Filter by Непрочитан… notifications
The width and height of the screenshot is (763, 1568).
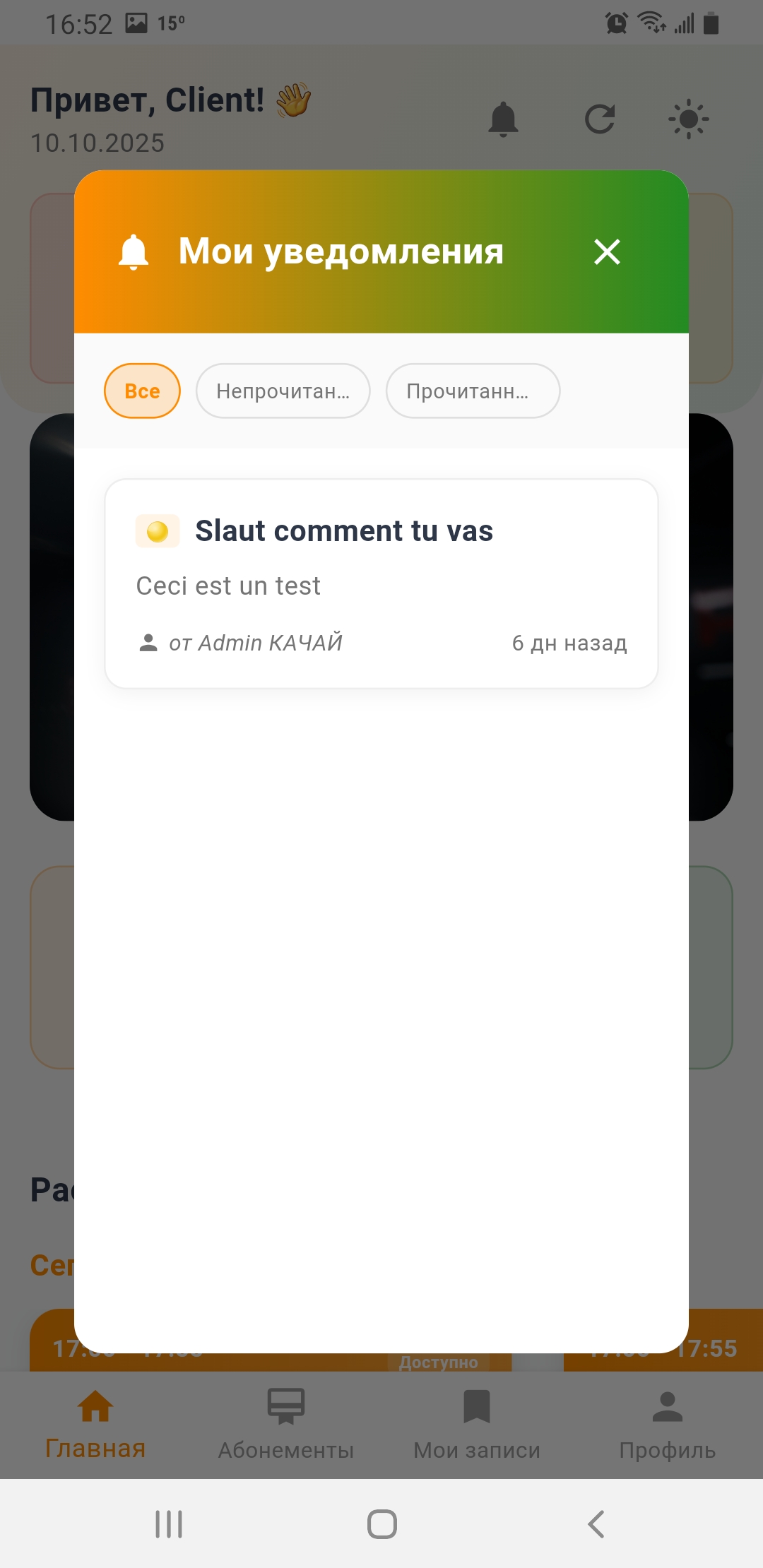283,391
